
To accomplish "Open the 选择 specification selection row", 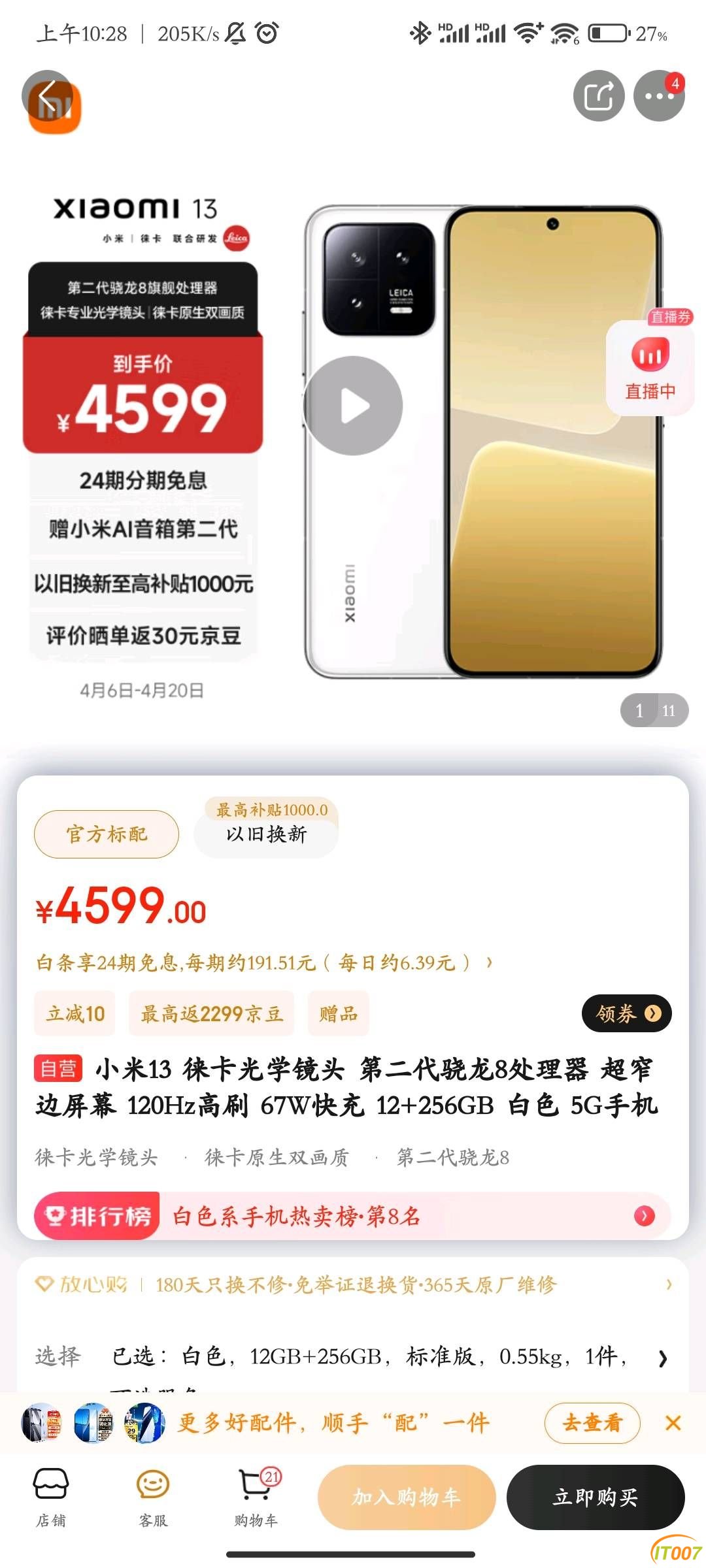I will point(353,1358).
